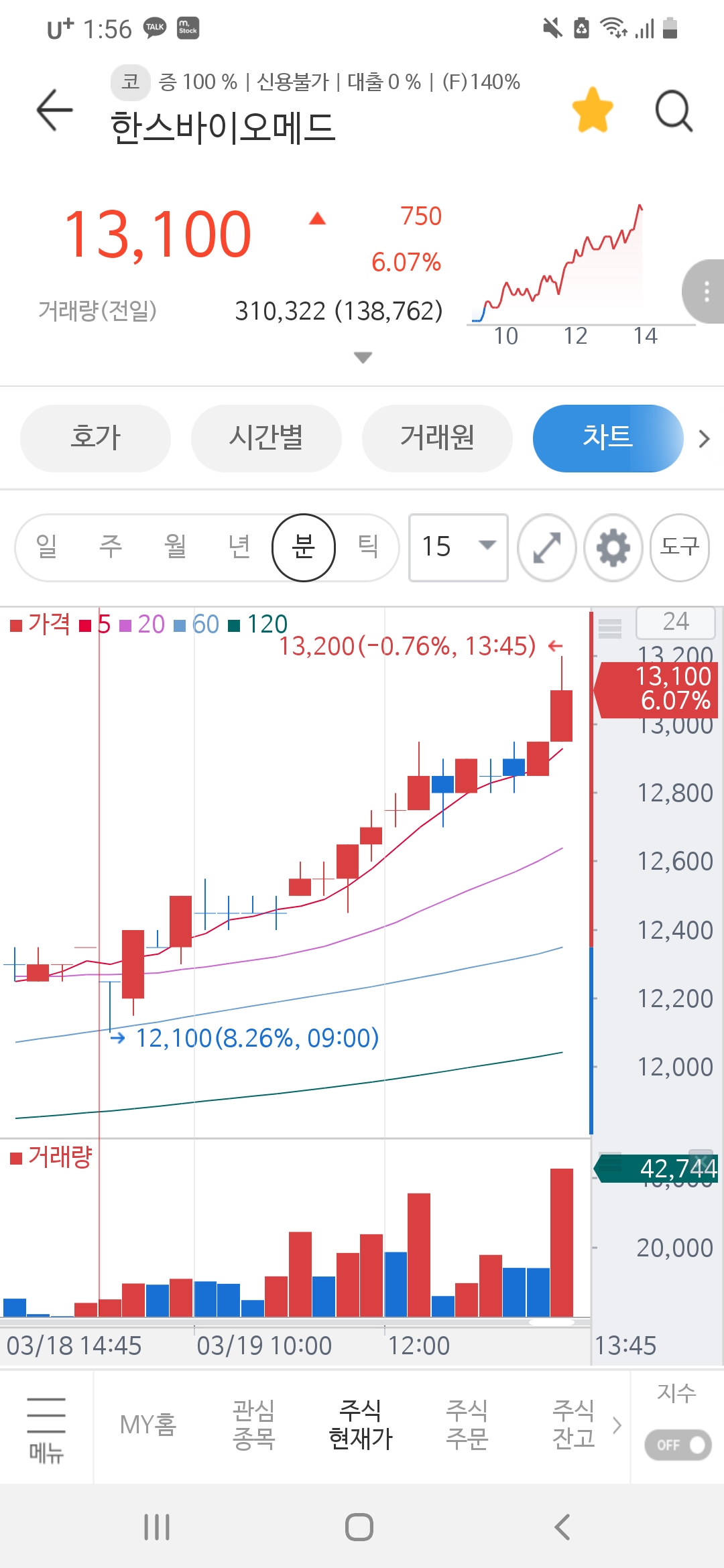Switch to the 시간별 tab
Screen dimensions: 724x1568
click(266, 438)
